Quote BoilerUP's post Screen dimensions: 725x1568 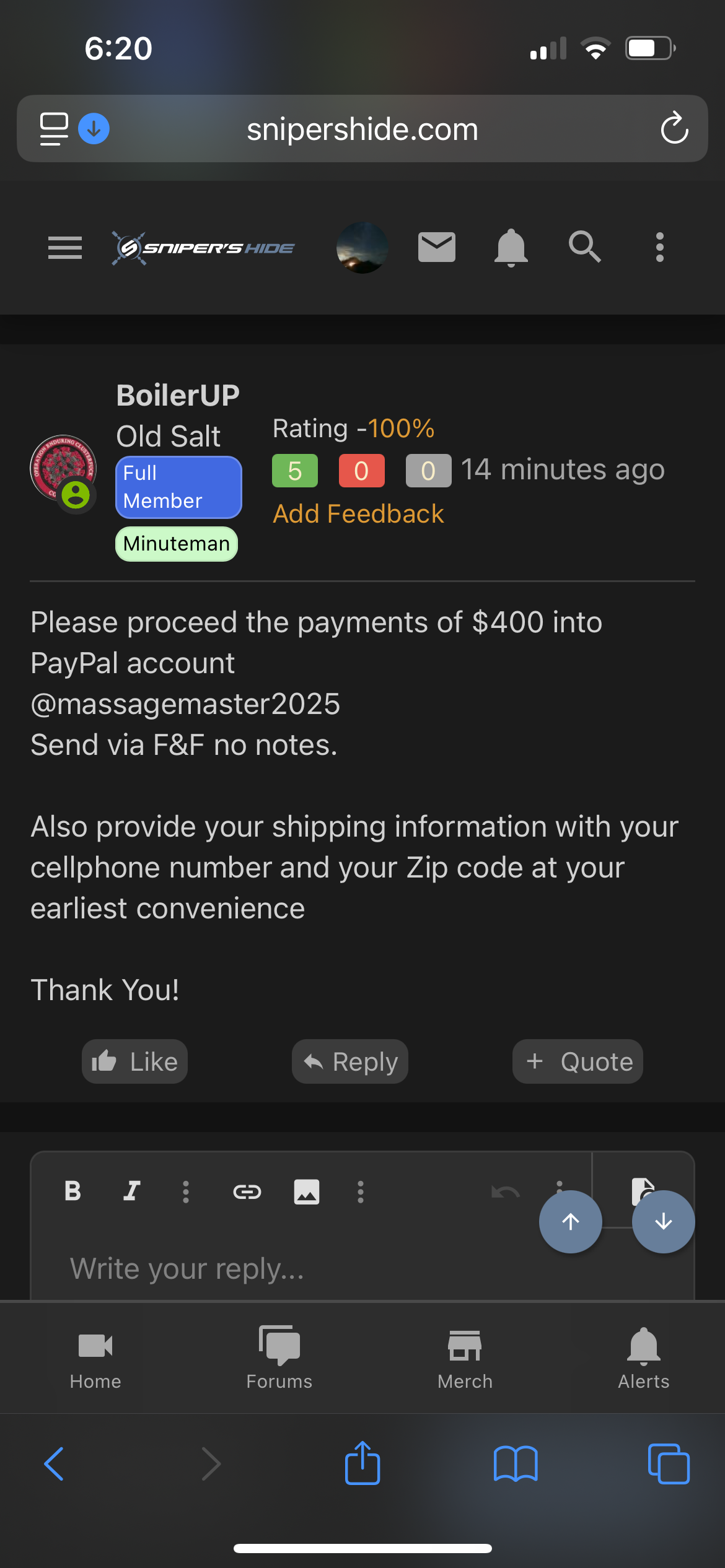coord(578,1061)
